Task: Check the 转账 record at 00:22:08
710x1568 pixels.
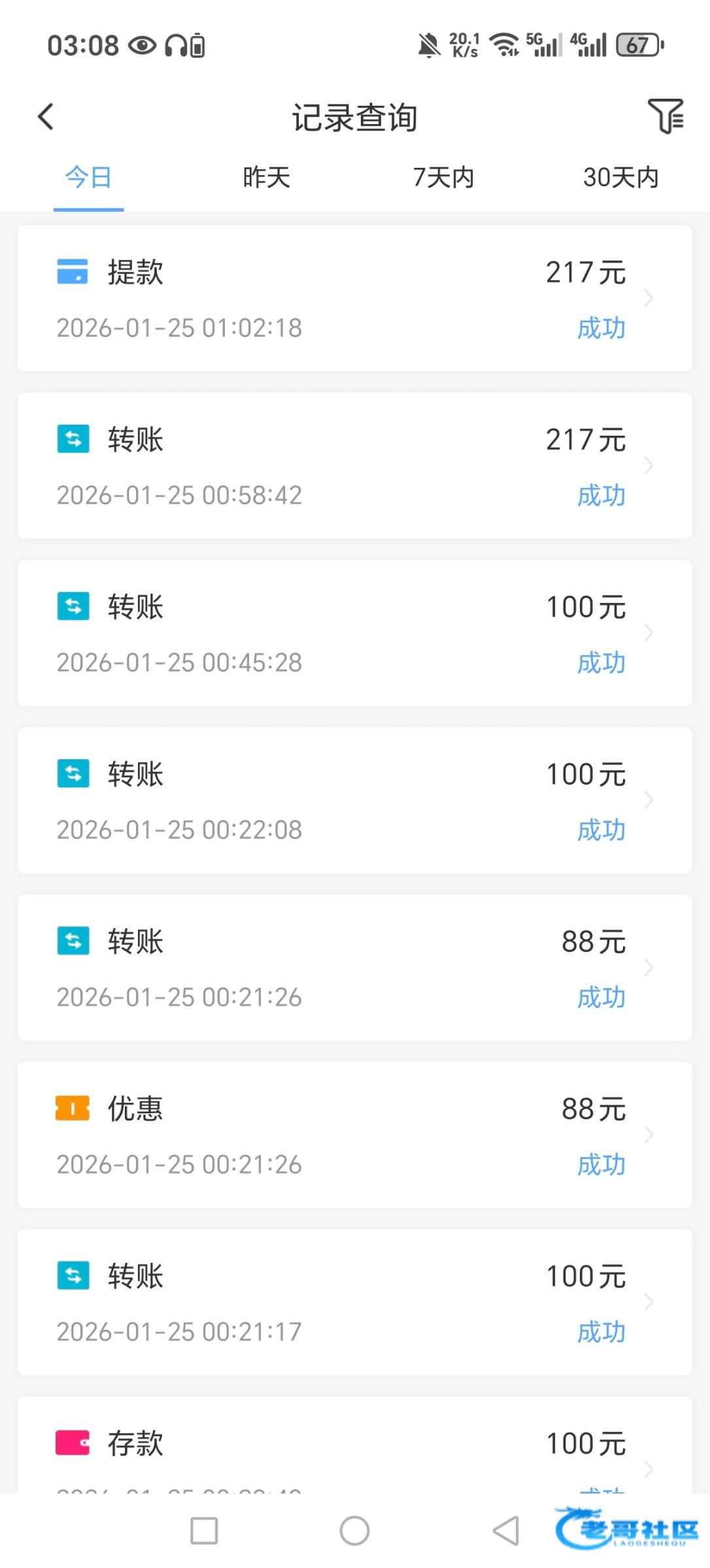Action: (x=354, y=800)
